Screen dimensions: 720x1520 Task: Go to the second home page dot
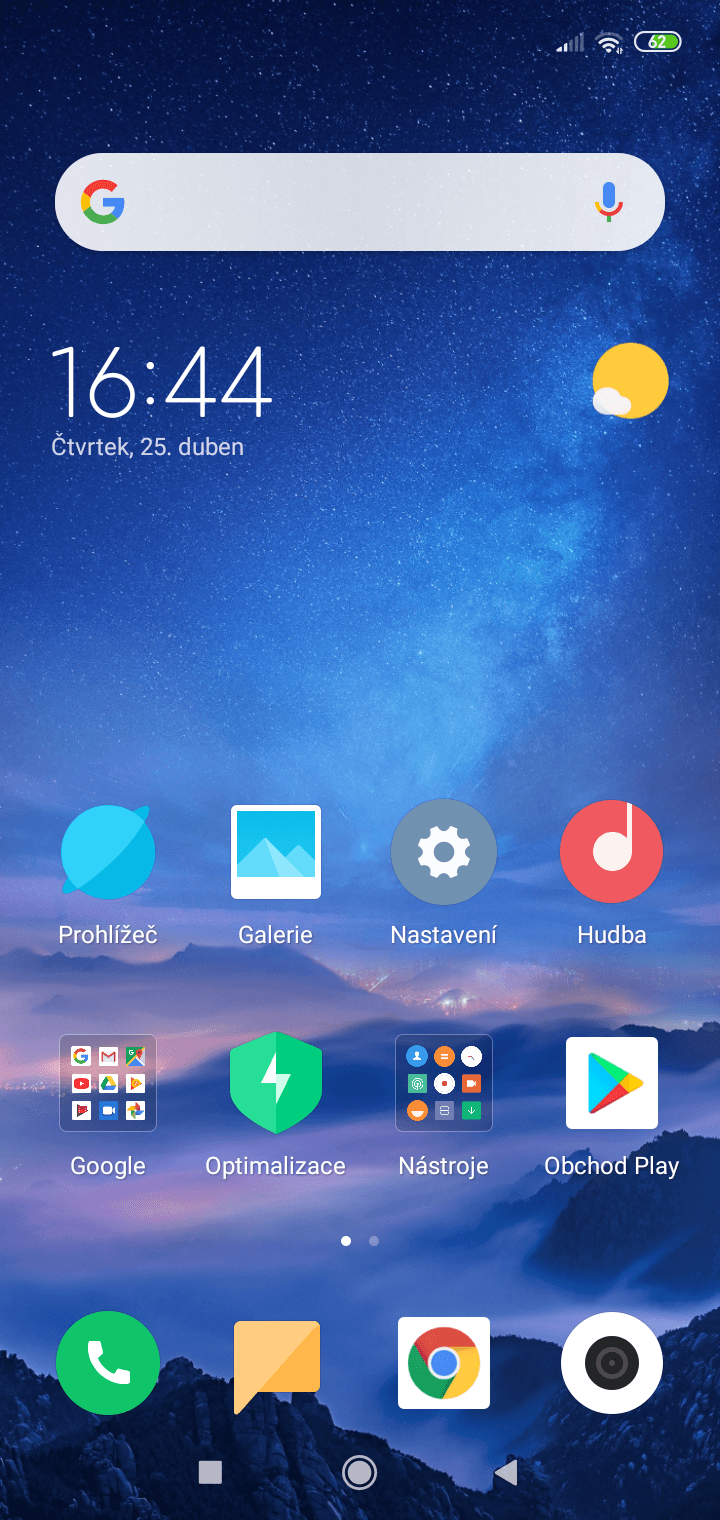click(374, 1241)
